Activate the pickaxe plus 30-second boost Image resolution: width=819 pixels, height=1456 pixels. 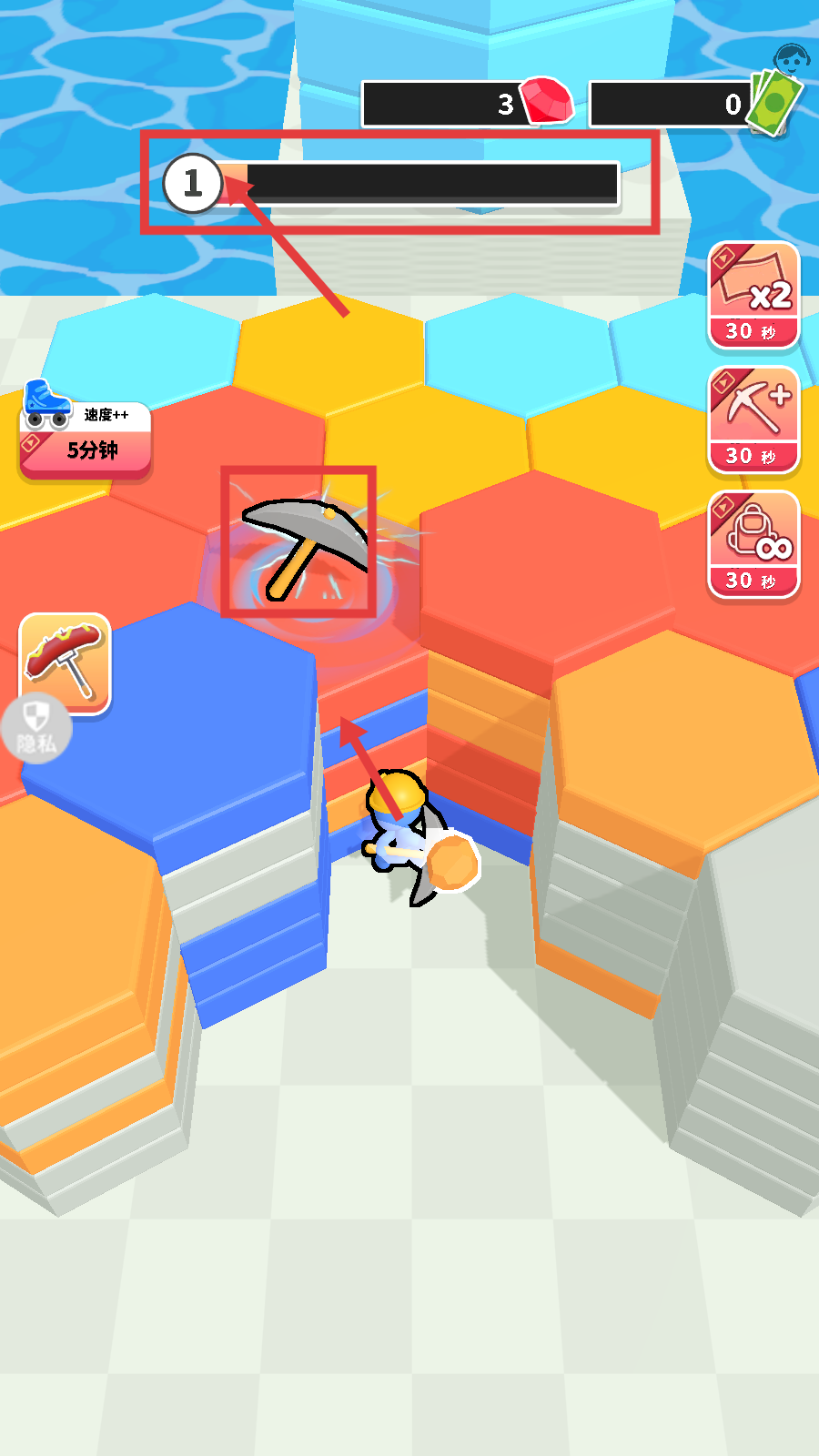(753, 420)
